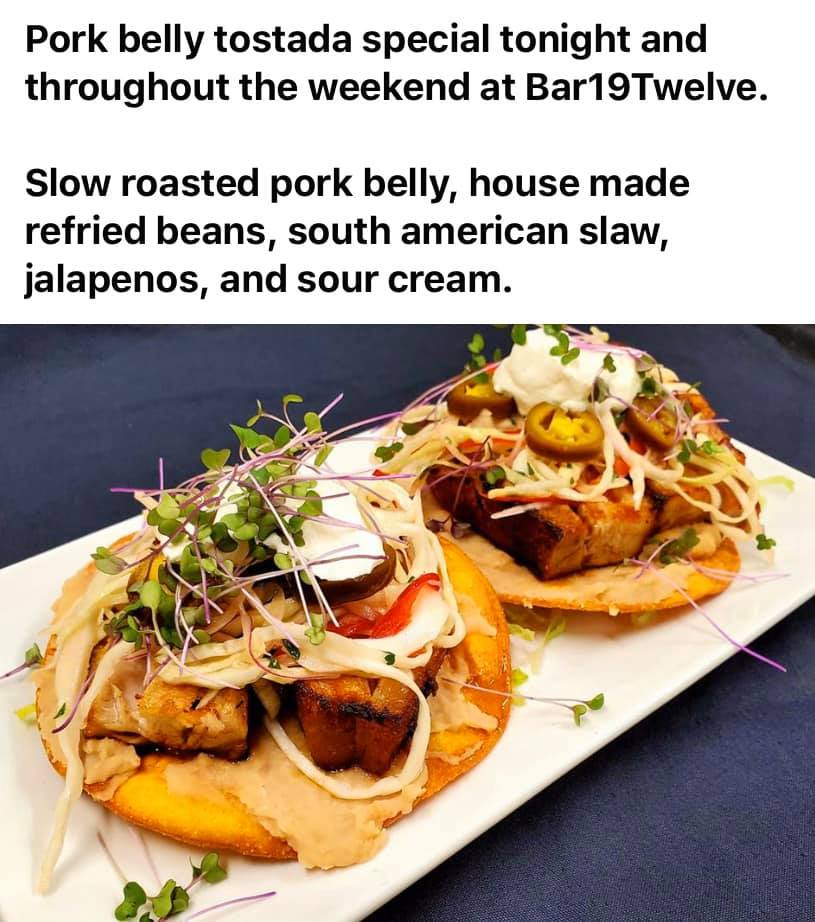Image resolution: width=815 pixels, height=922 pixels.
Task: Open the pork belly tostada photo
Action: 407,622
